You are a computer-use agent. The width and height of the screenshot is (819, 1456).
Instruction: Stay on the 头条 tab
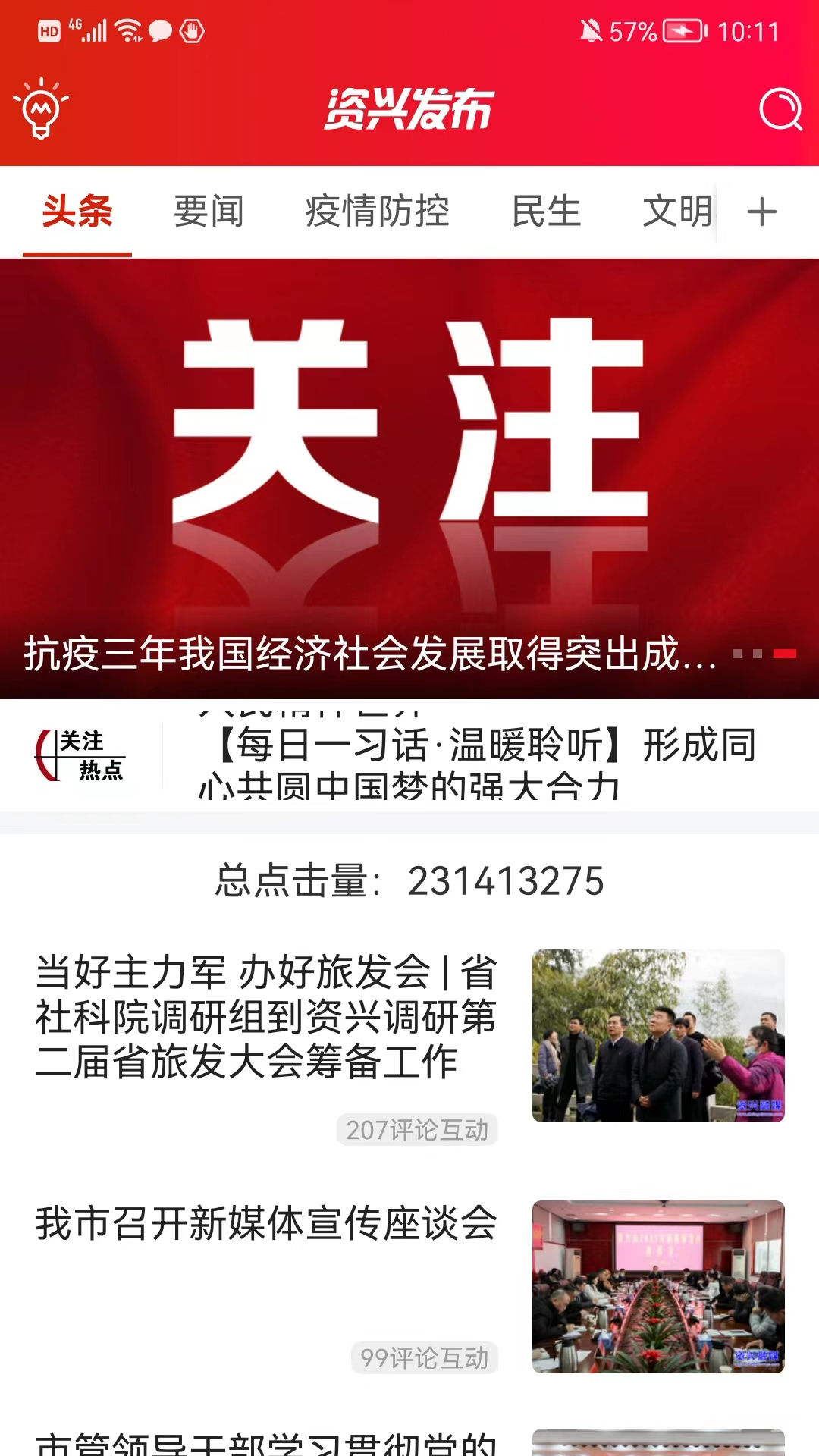(x=77, y=212)
